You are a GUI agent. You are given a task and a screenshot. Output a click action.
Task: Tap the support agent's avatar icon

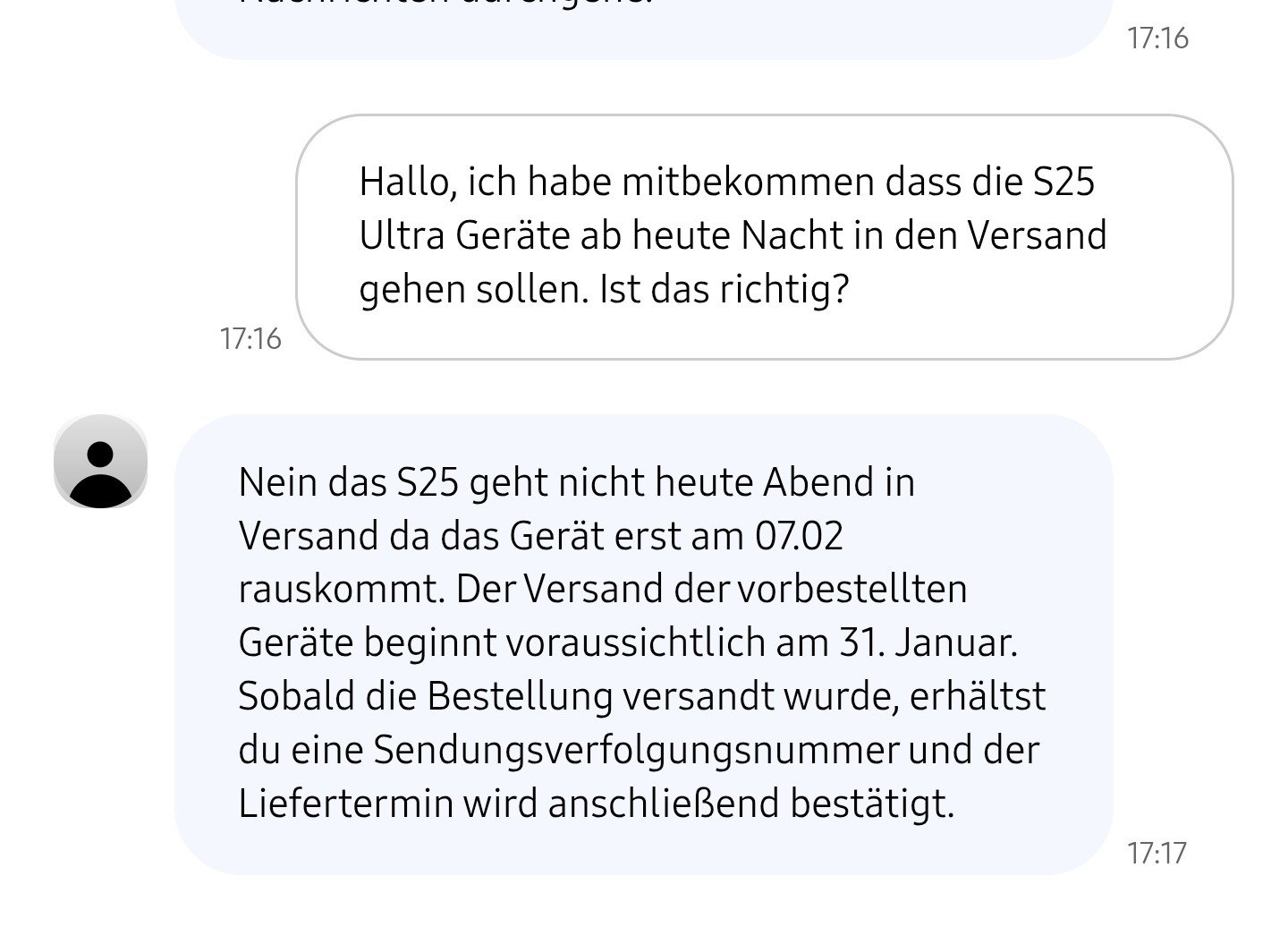[x=100, y=462]
